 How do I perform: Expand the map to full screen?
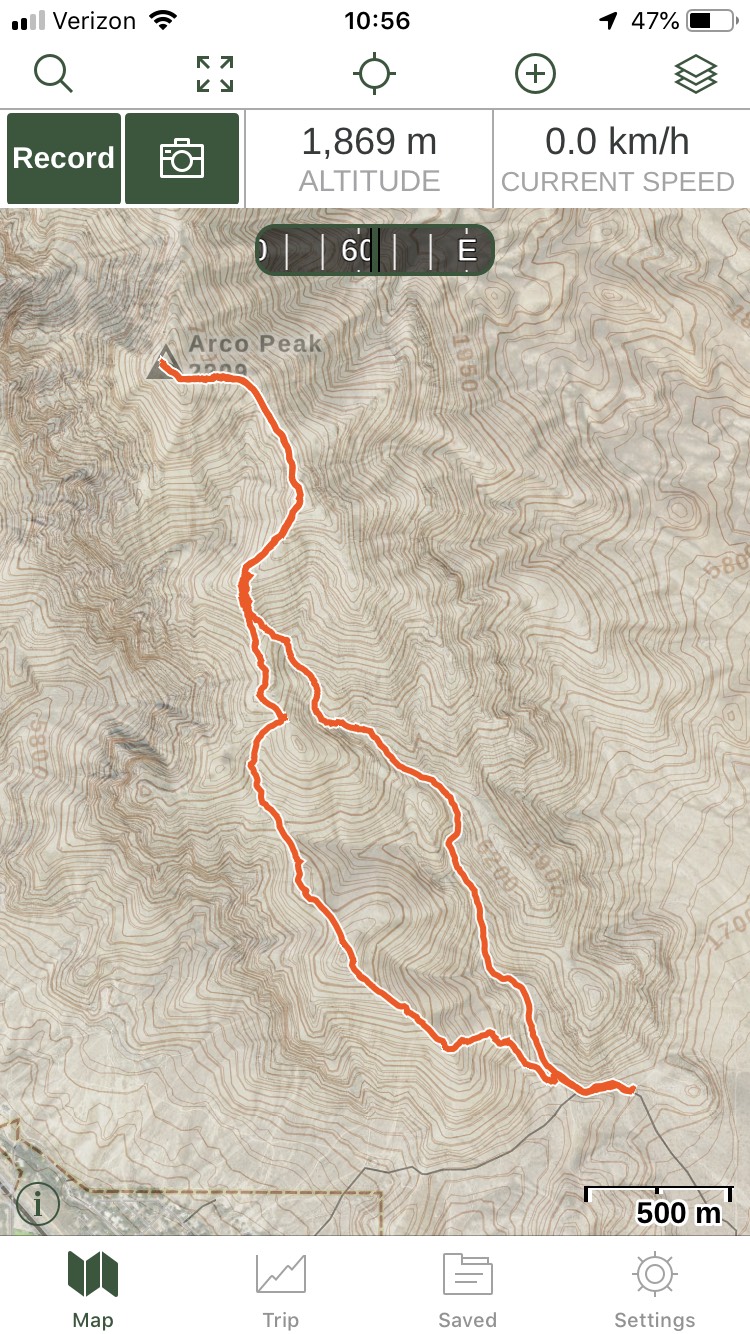[x=214, y=74]
